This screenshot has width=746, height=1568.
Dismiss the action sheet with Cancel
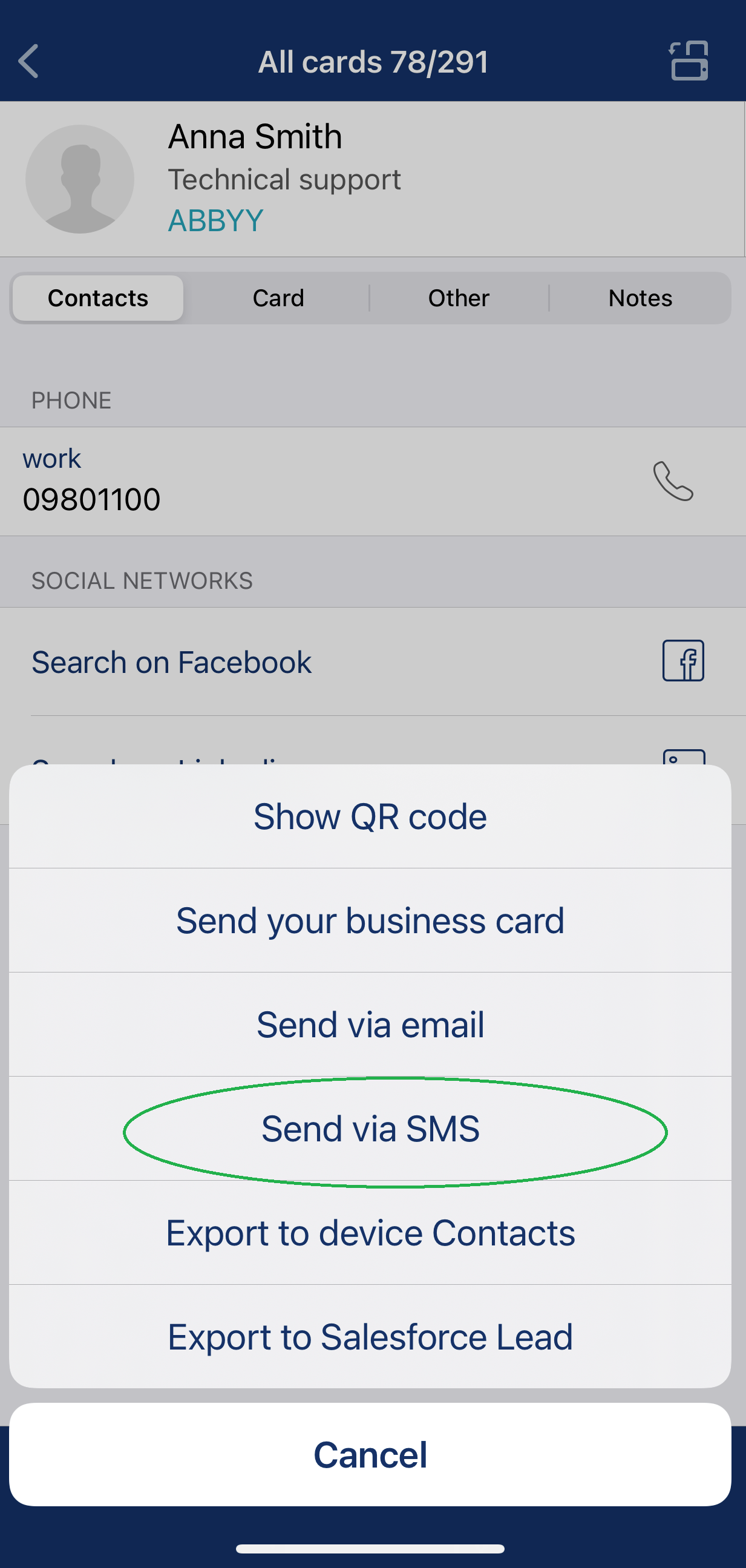point(370,1455)
